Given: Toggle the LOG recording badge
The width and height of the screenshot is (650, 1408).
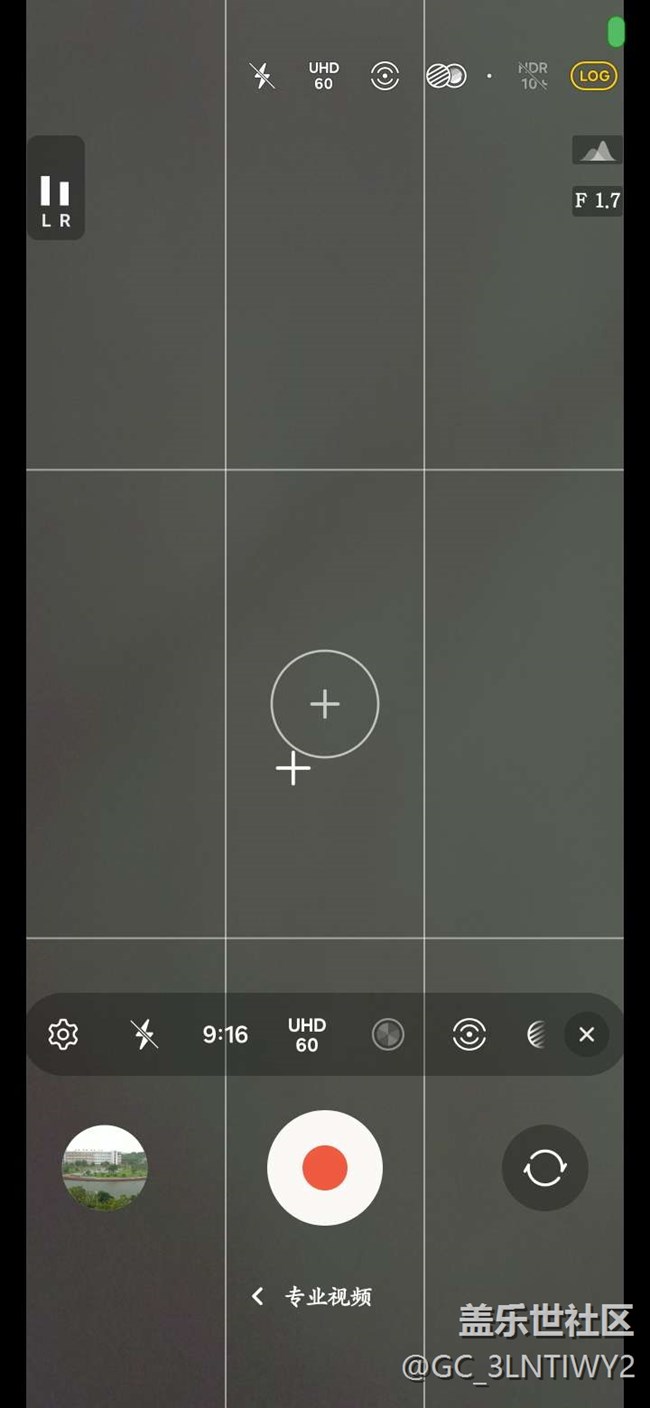Looking at the screenshot, I should [594, 76].
